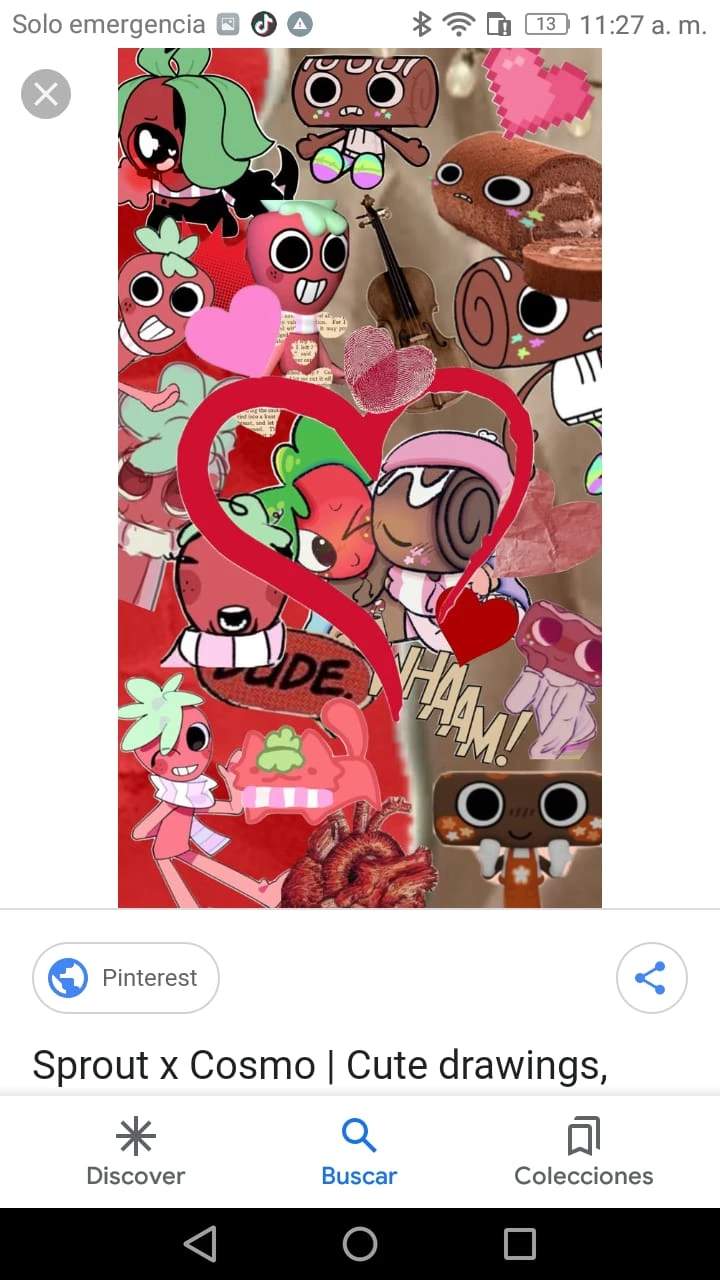
Task: Switch to the Buscar tab
Action: coord(359,1152)
